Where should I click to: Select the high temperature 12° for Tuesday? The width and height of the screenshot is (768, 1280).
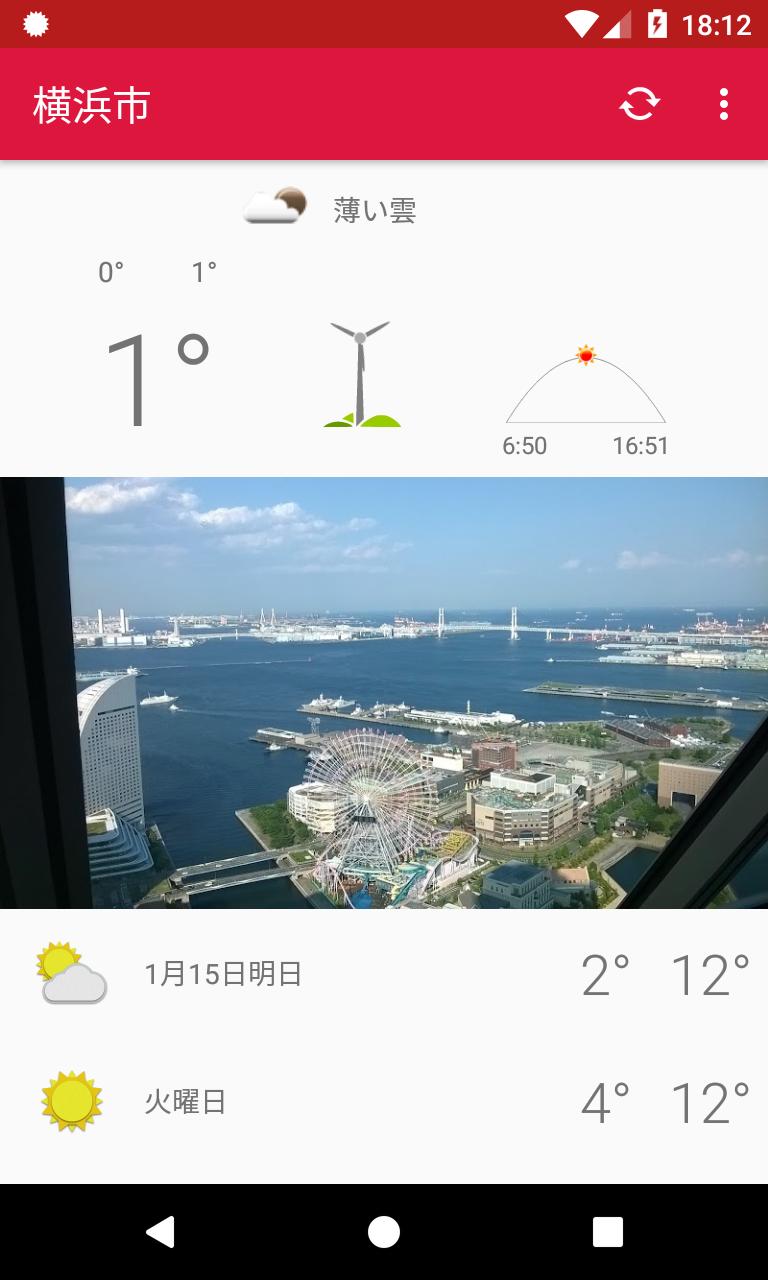click(x=712, y=1101)
